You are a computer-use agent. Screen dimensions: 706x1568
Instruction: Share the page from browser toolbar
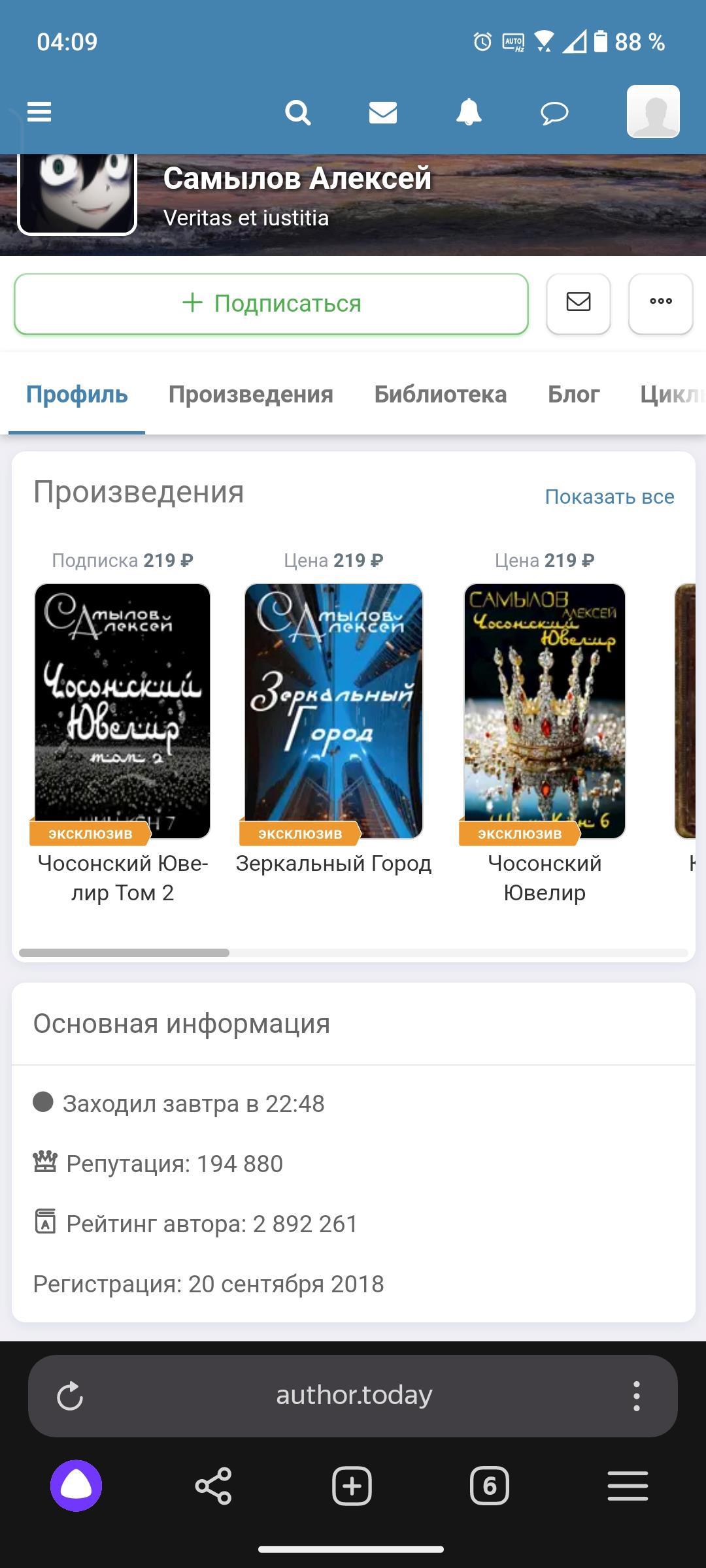tap(214, 1486)
